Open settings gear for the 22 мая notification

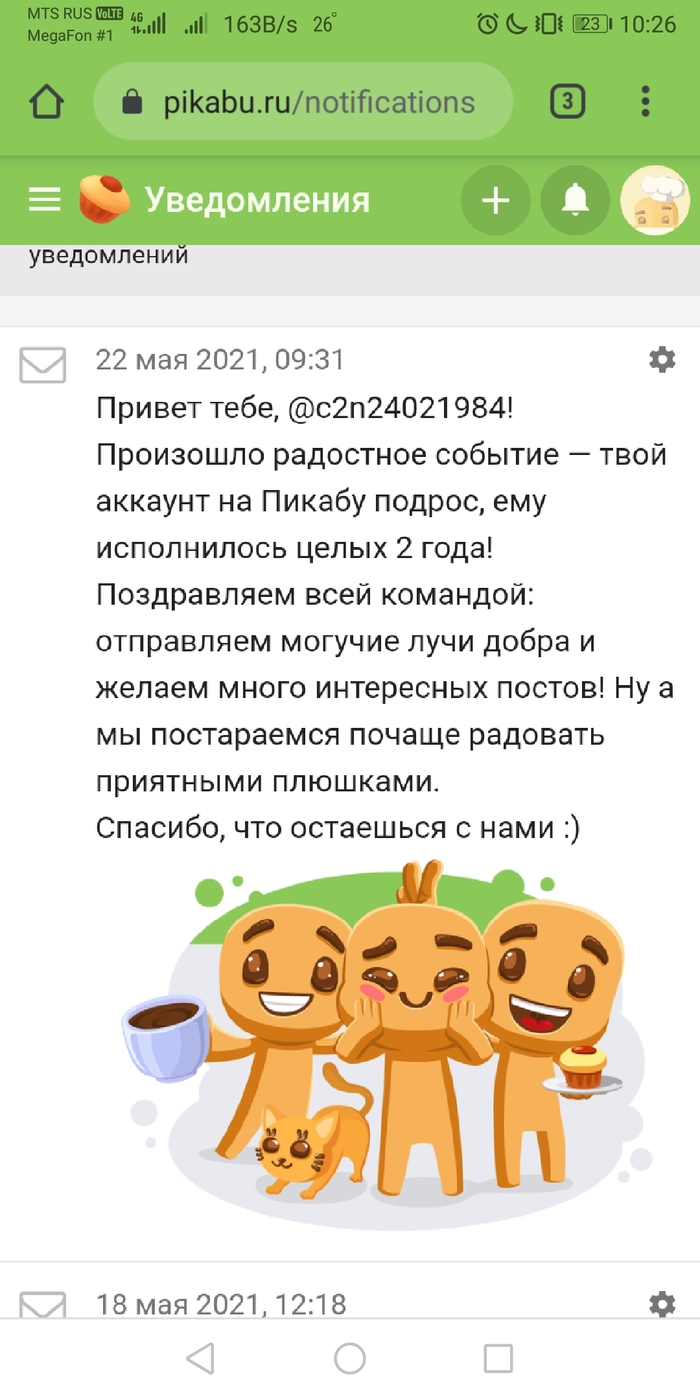[662, 360]
